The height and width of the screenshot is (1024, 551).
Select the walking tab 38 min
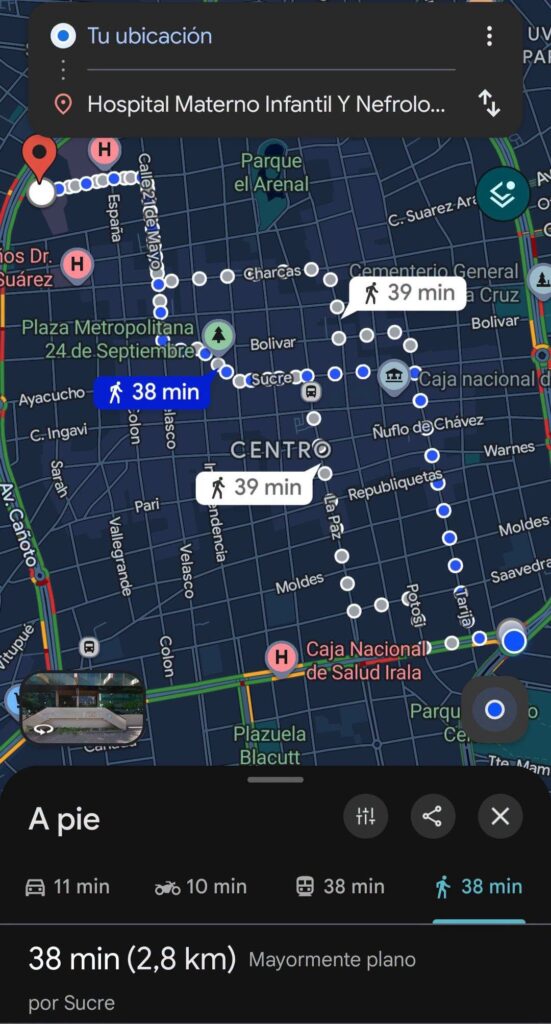pos(479,887)
